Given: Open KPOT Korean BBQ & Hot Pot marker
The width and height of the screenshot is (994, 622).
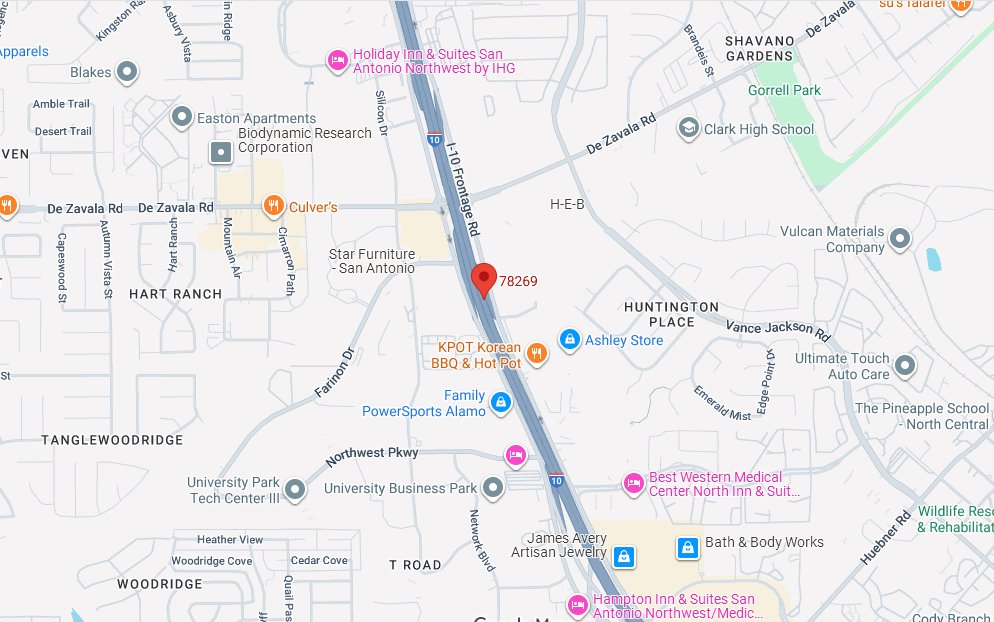Looking at the screenshot, I should pos(537,354).
